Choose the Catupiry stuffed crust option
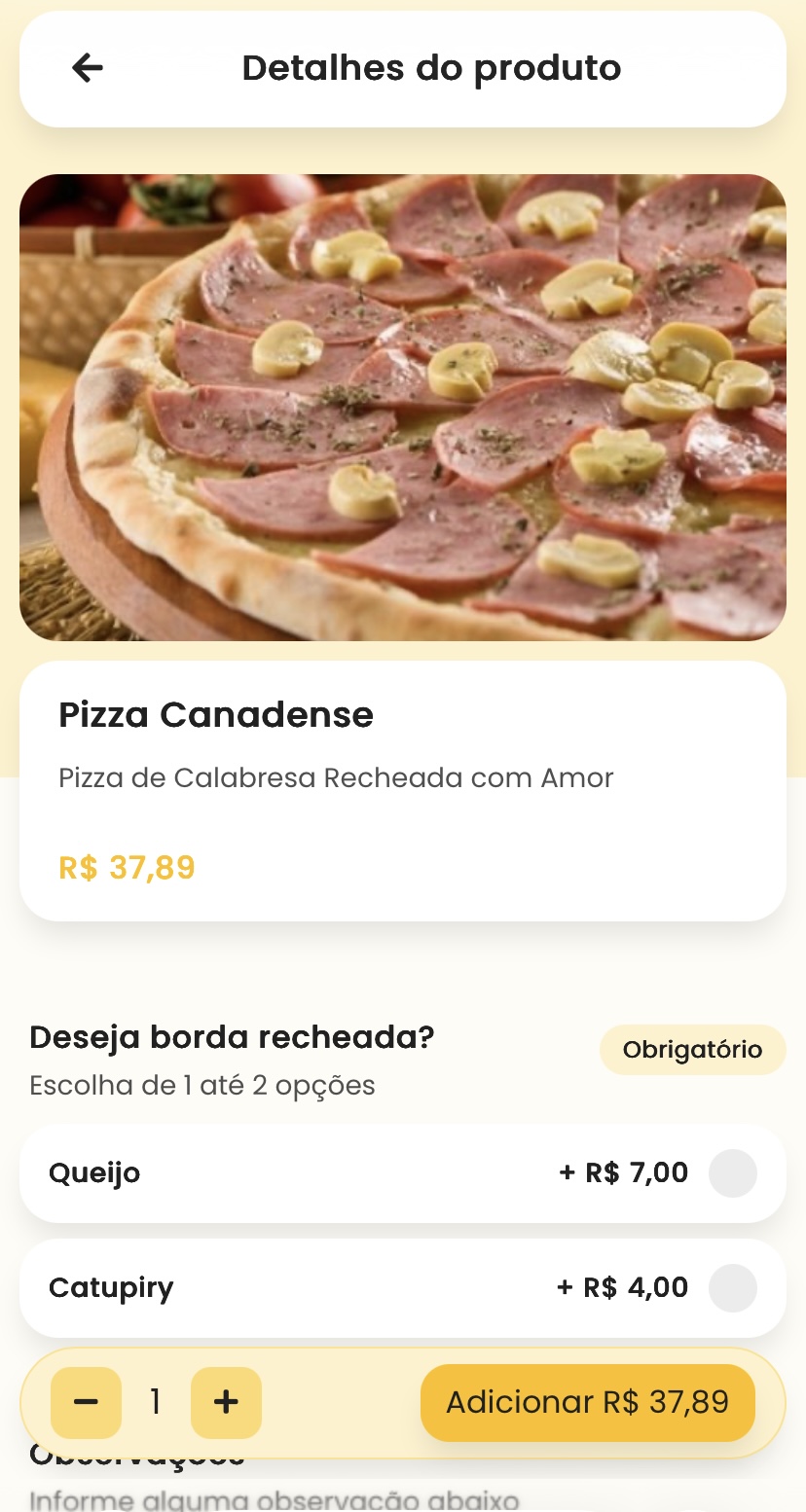This screenshot has height=1512, width=806. 732,1288
